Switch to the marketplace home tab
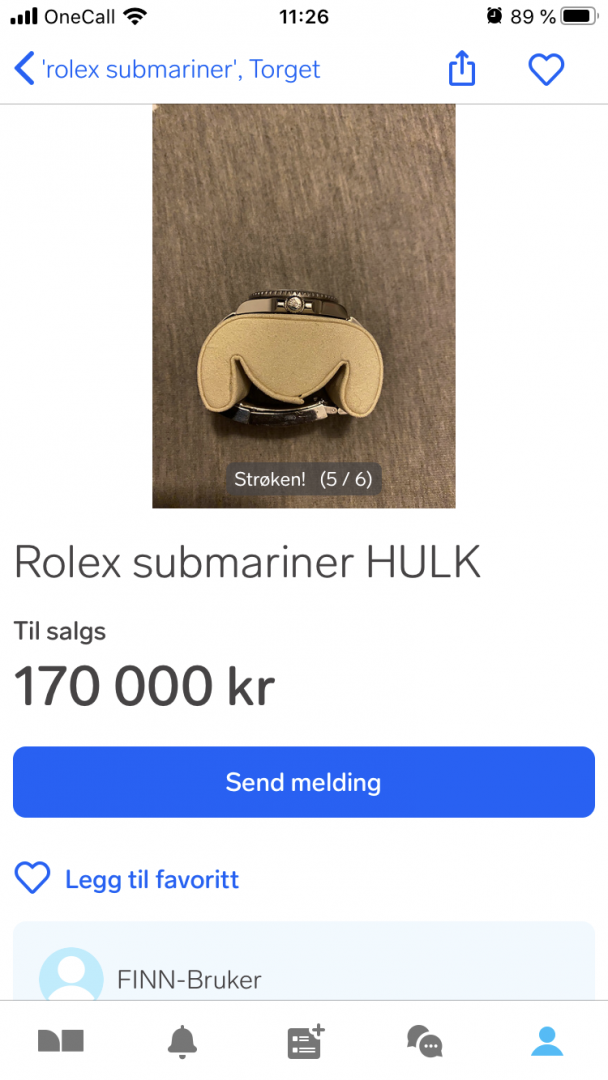608x1080 pixels. coord(61,1041)
